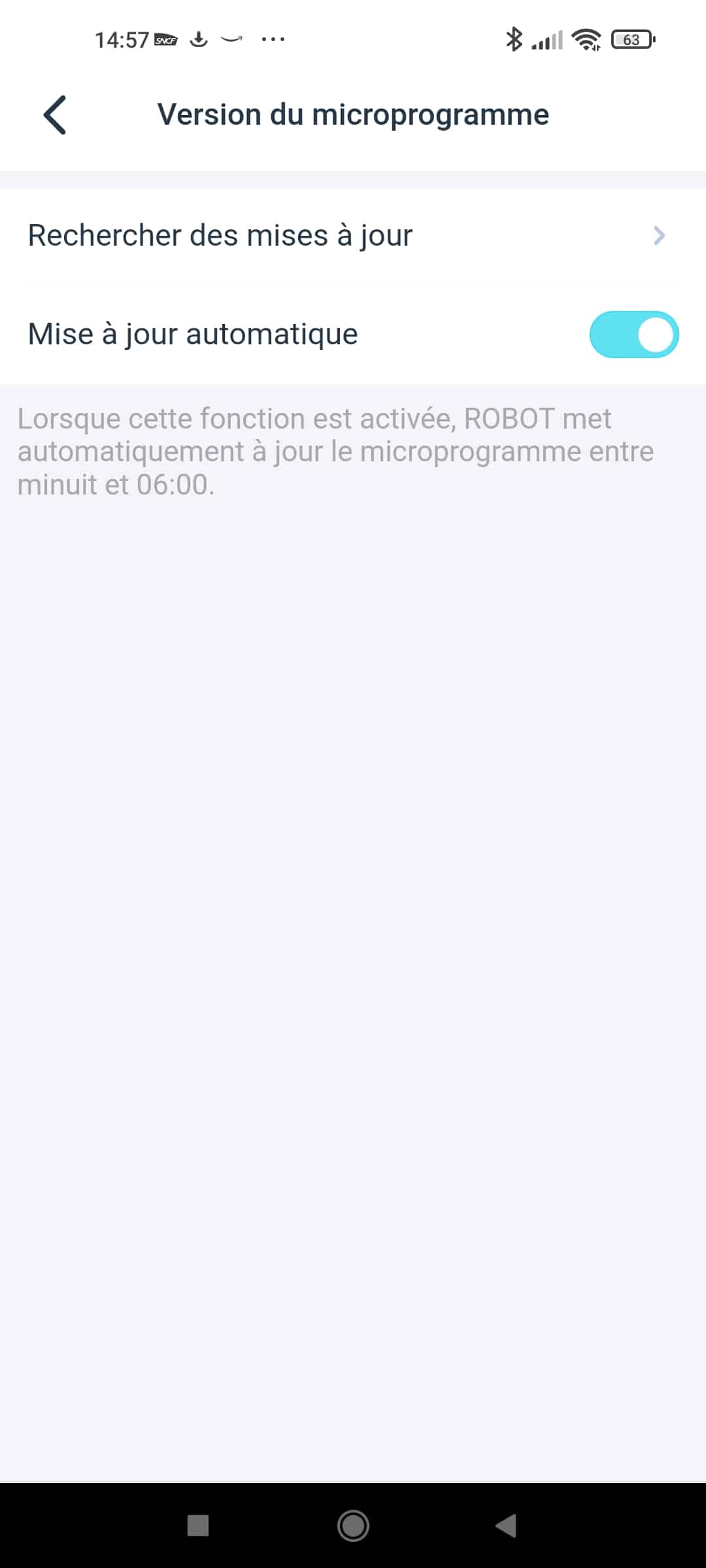Open Rechercher des mises à jour

353,235
